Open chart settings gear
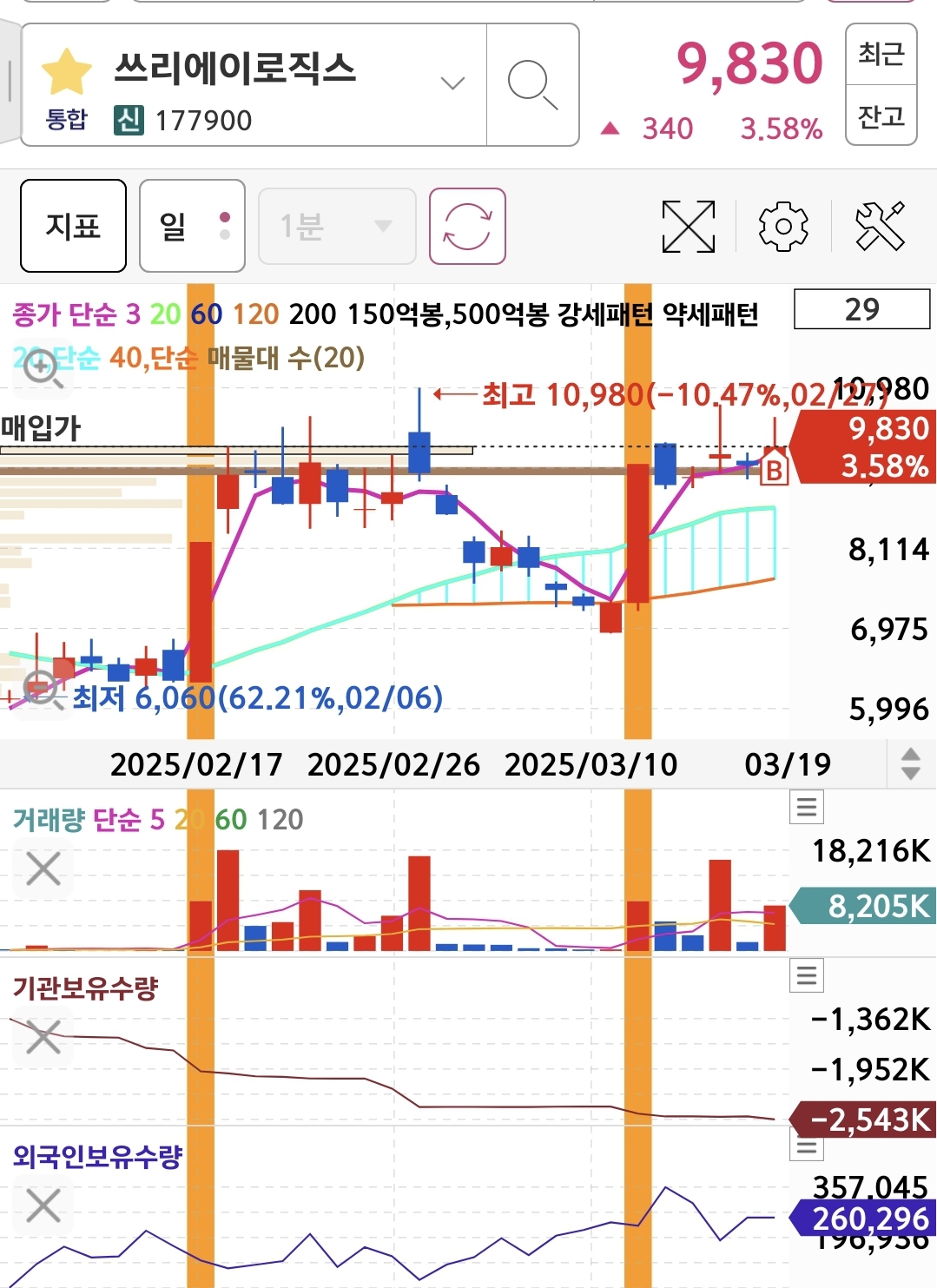 pos(783,226)
